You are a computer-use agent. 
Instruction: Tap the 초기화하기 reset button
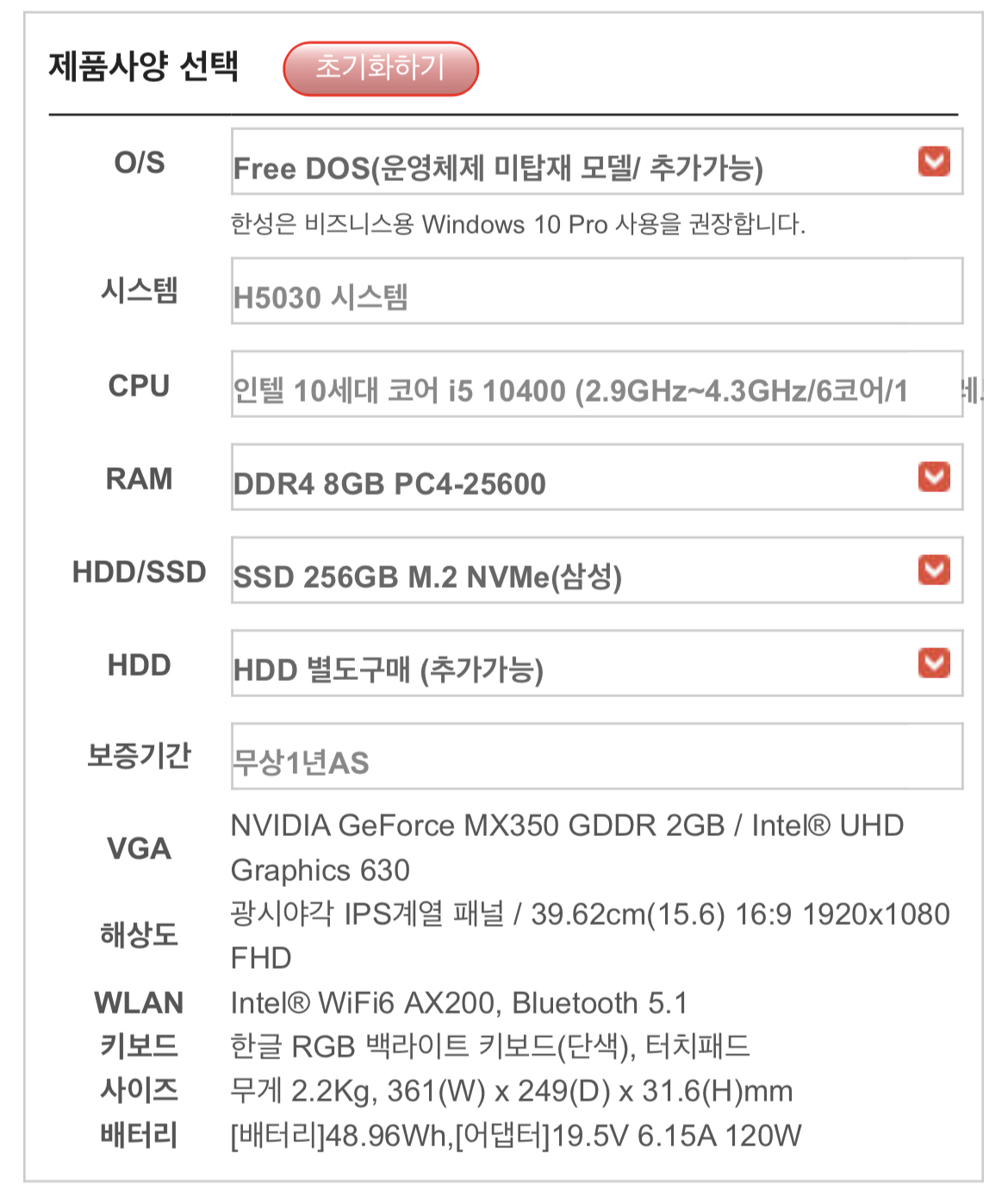380,68
